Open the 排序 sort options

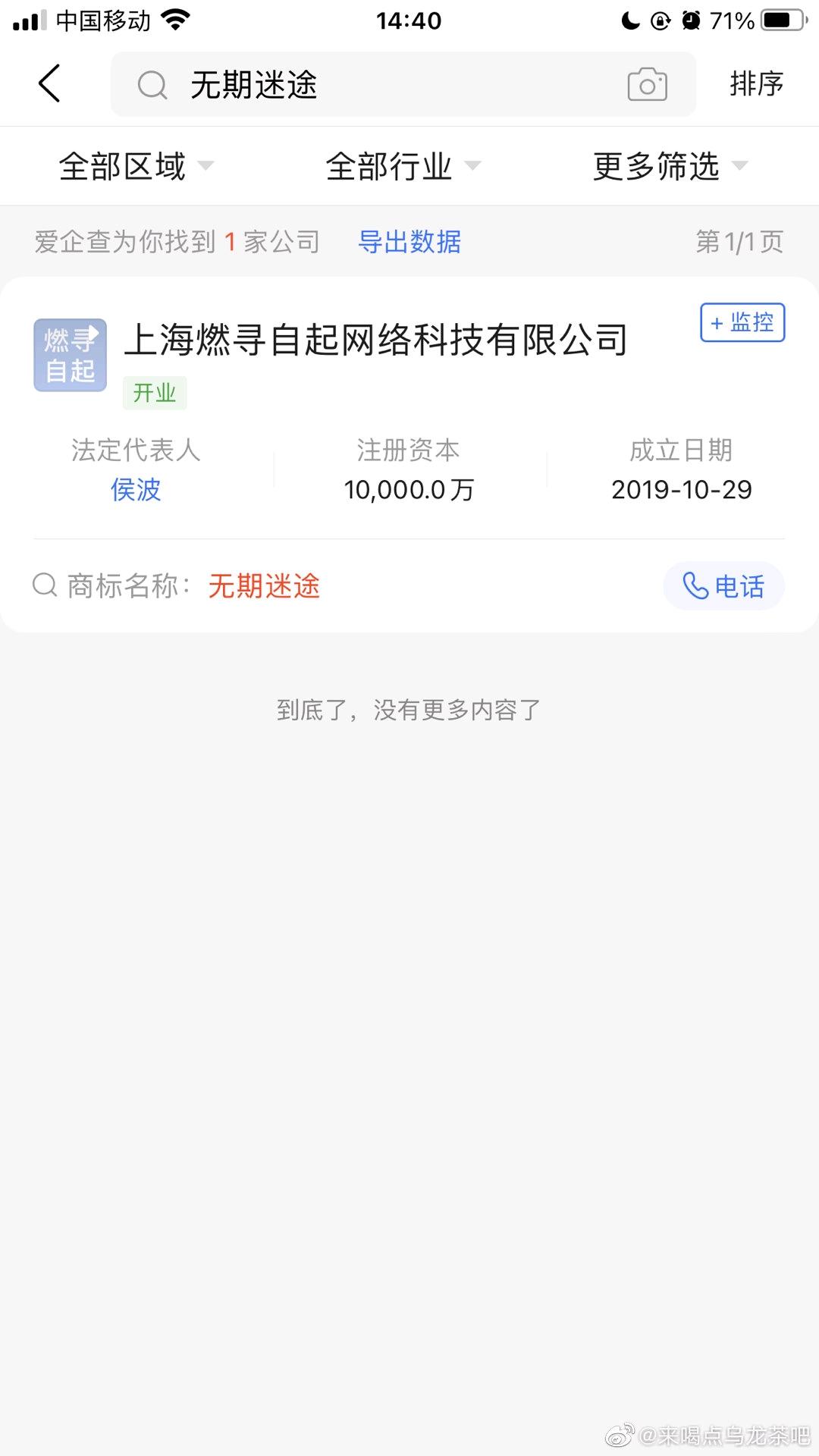(756, 84)
